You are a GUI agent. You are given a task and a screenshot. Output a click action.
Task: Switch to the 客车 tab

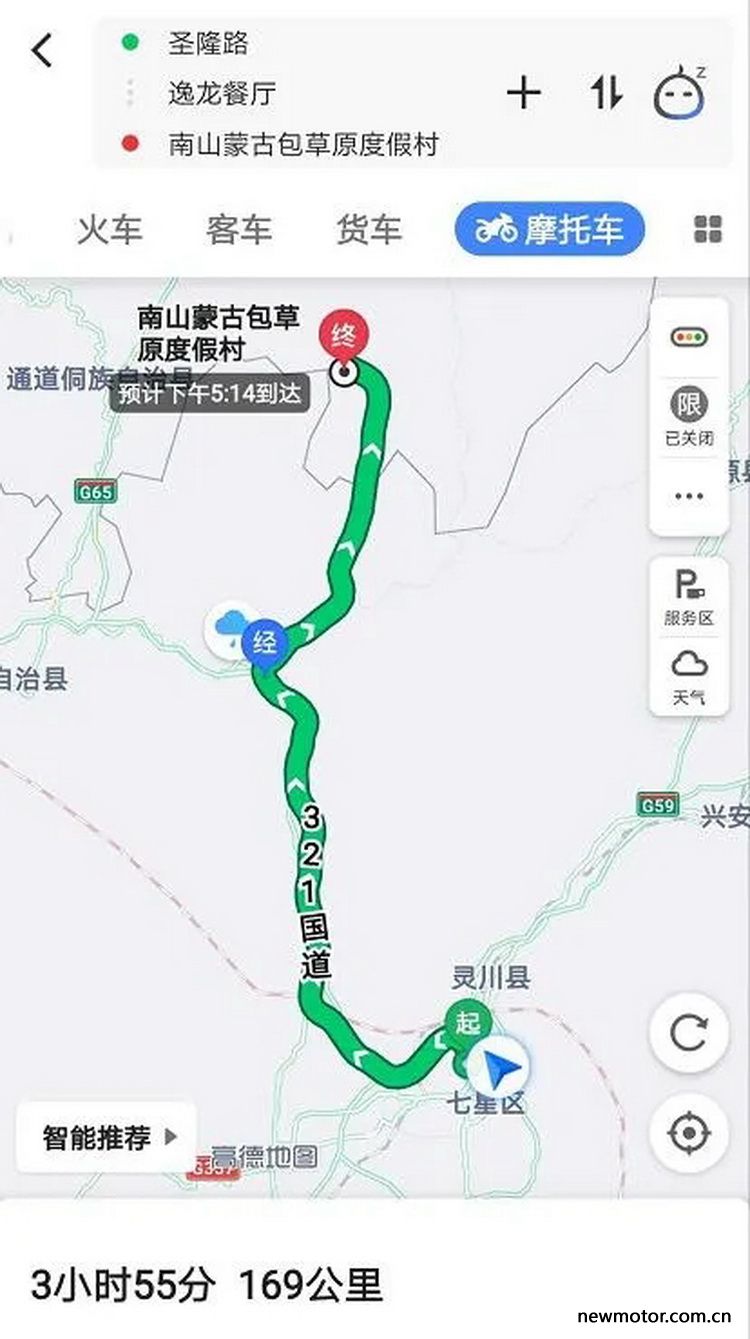click(239, 230)
